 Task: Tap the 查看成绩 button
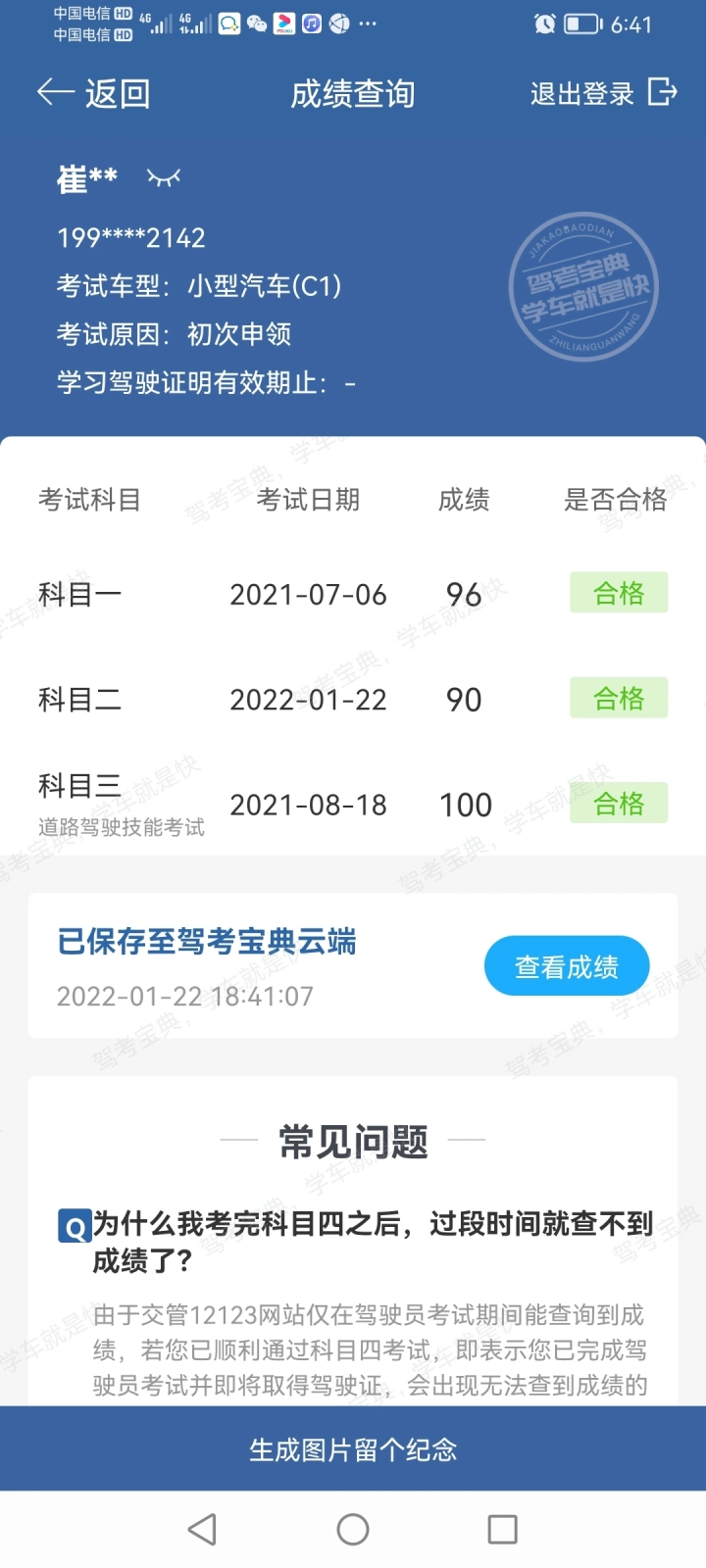[x=567, y=966]
